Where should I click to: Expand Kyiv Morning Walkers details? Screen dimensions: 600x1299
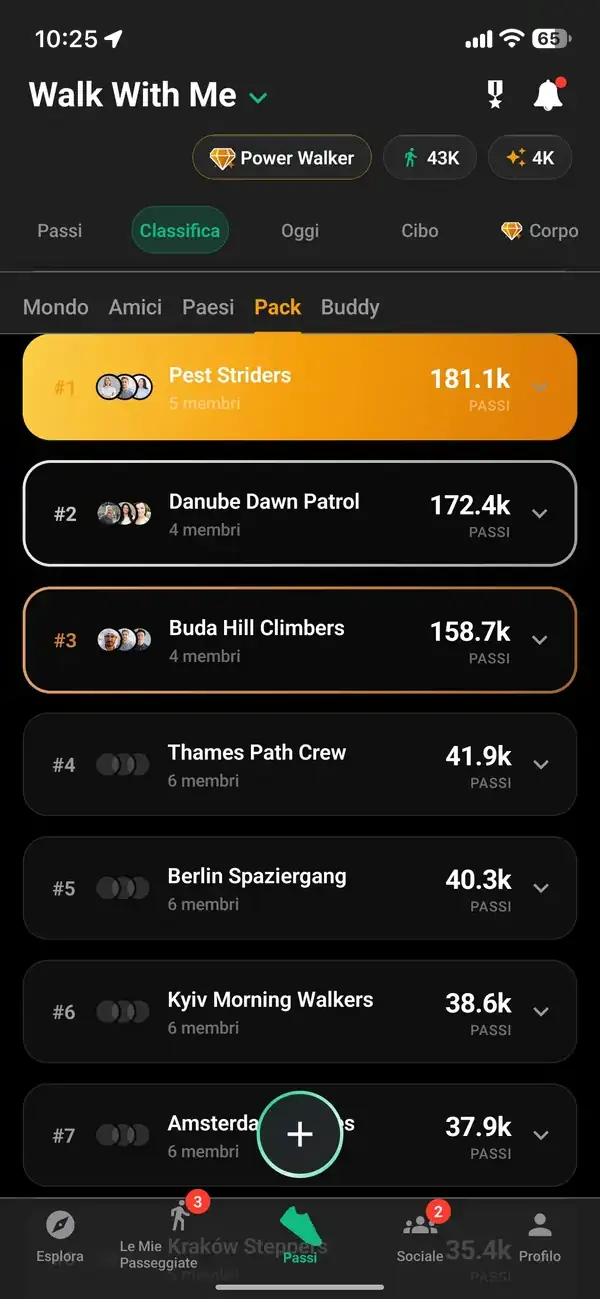click(541, 1012)
